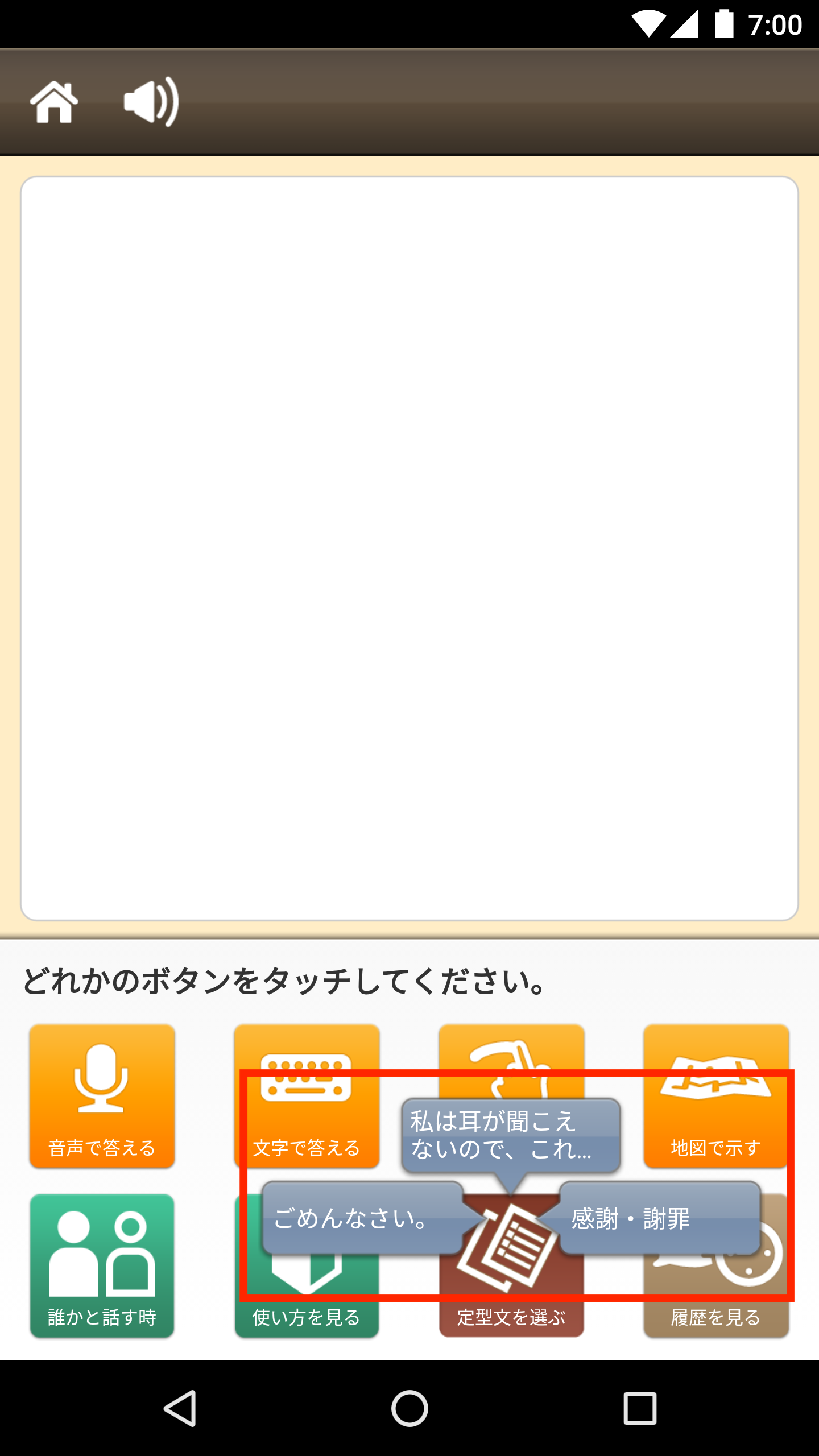Select 音声で答える voice answer button
The image size is (819, 1456).
point(102,1095)
